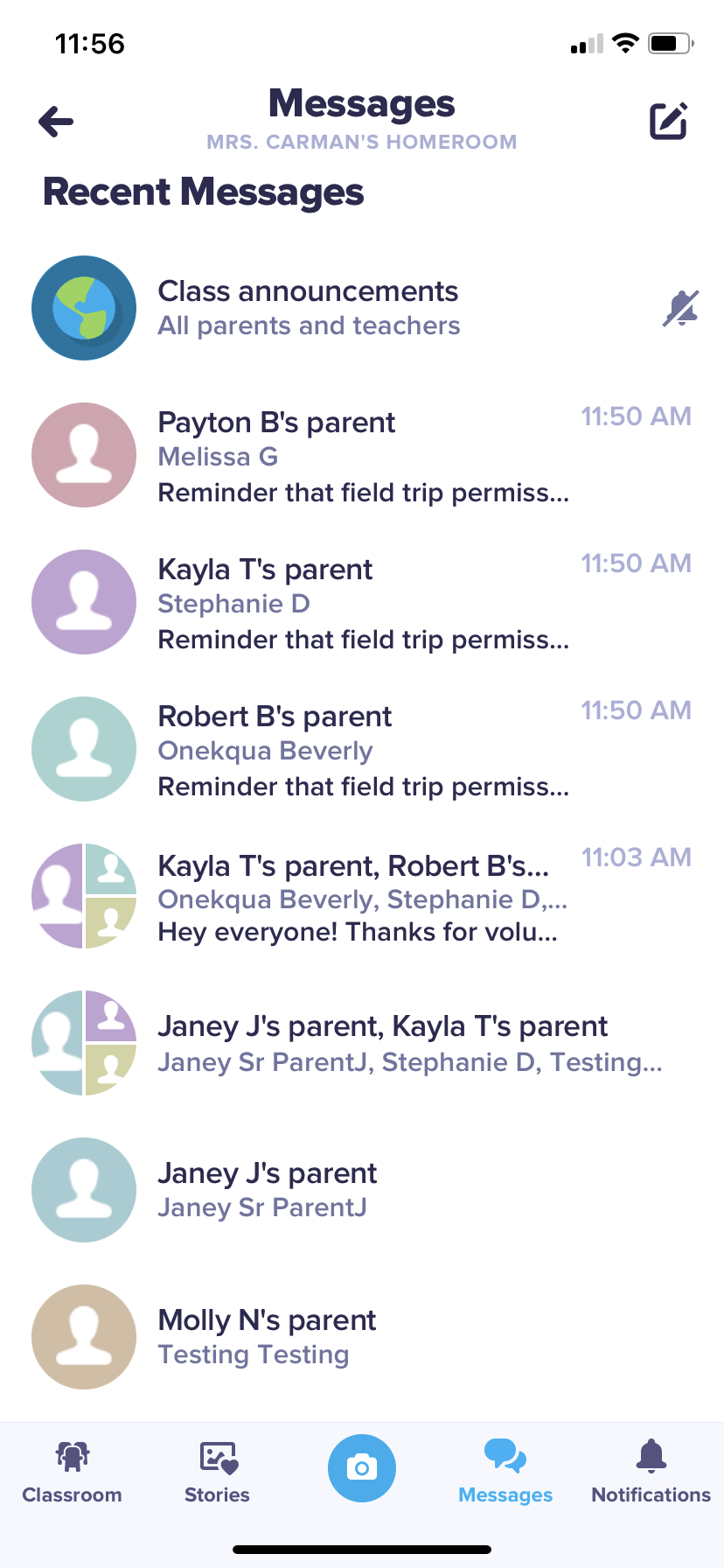The height and width of the screenshot is (1568, 724).
Task: Open the Janey Sr ParentJ conversation
Action: click(x=350, y=1188)
